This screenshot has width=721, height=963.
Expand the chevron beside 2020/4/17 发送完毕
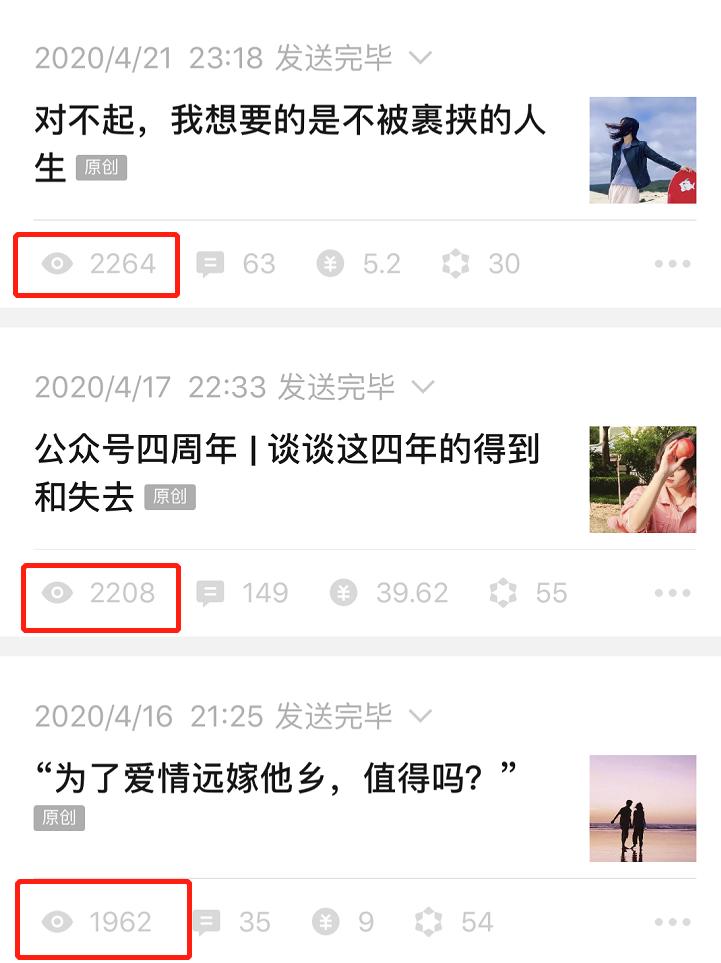click(x=423, y=388)
